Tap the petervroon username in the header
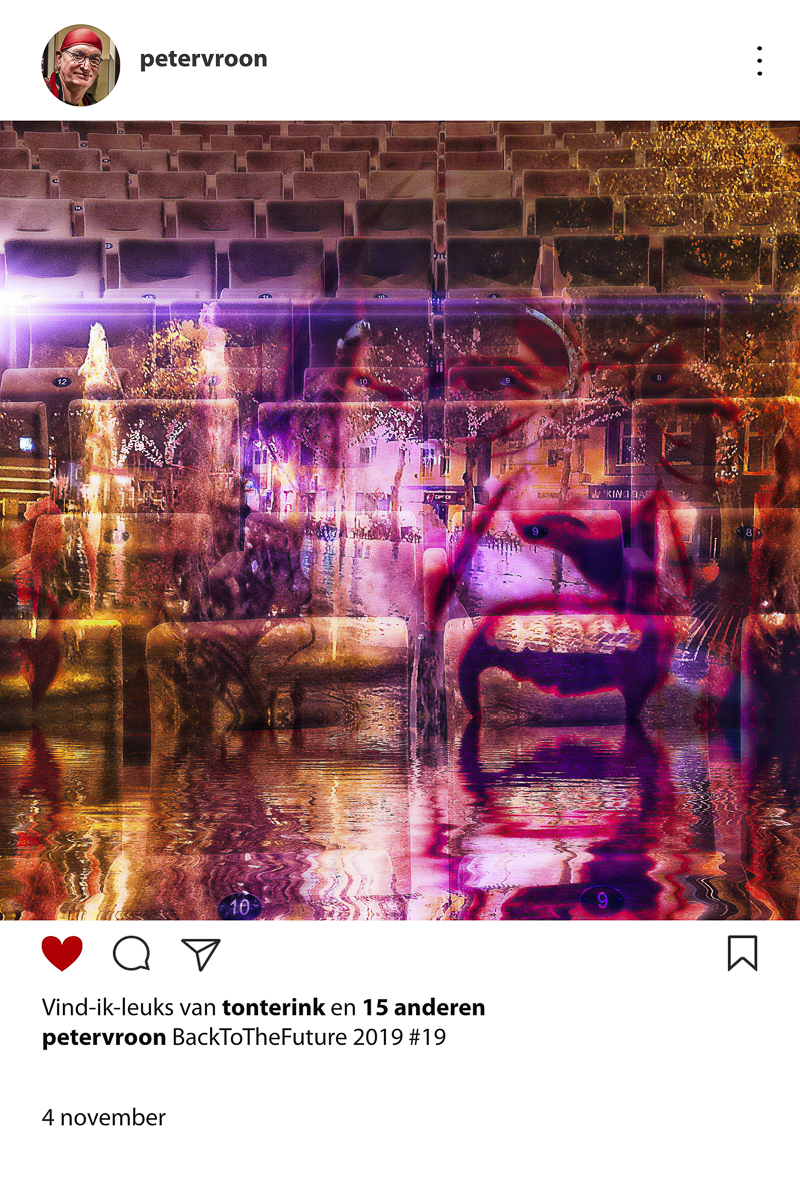 pos(203,59)
